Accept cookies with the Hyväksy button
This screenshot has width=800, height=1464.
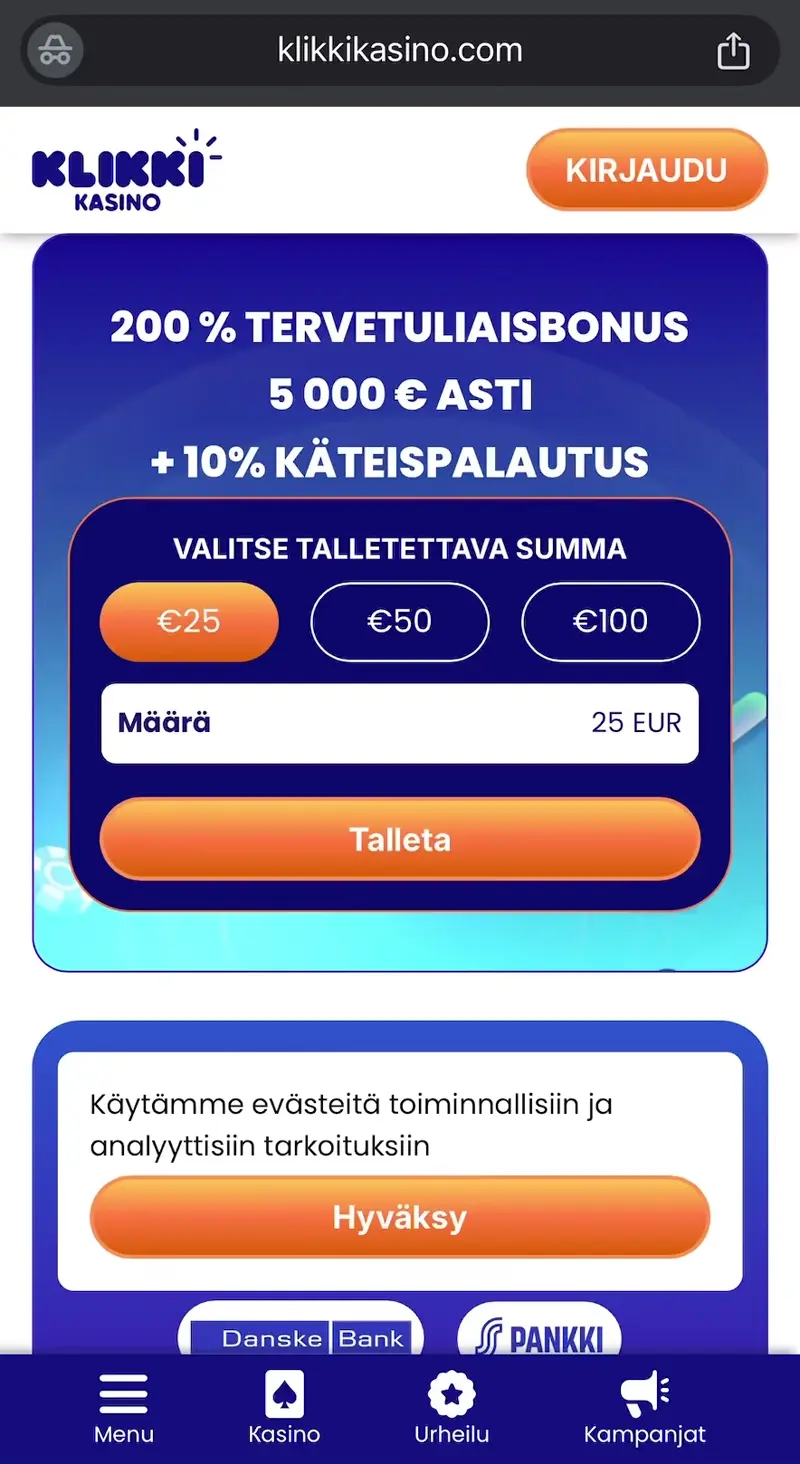(x=400, y=1216)
